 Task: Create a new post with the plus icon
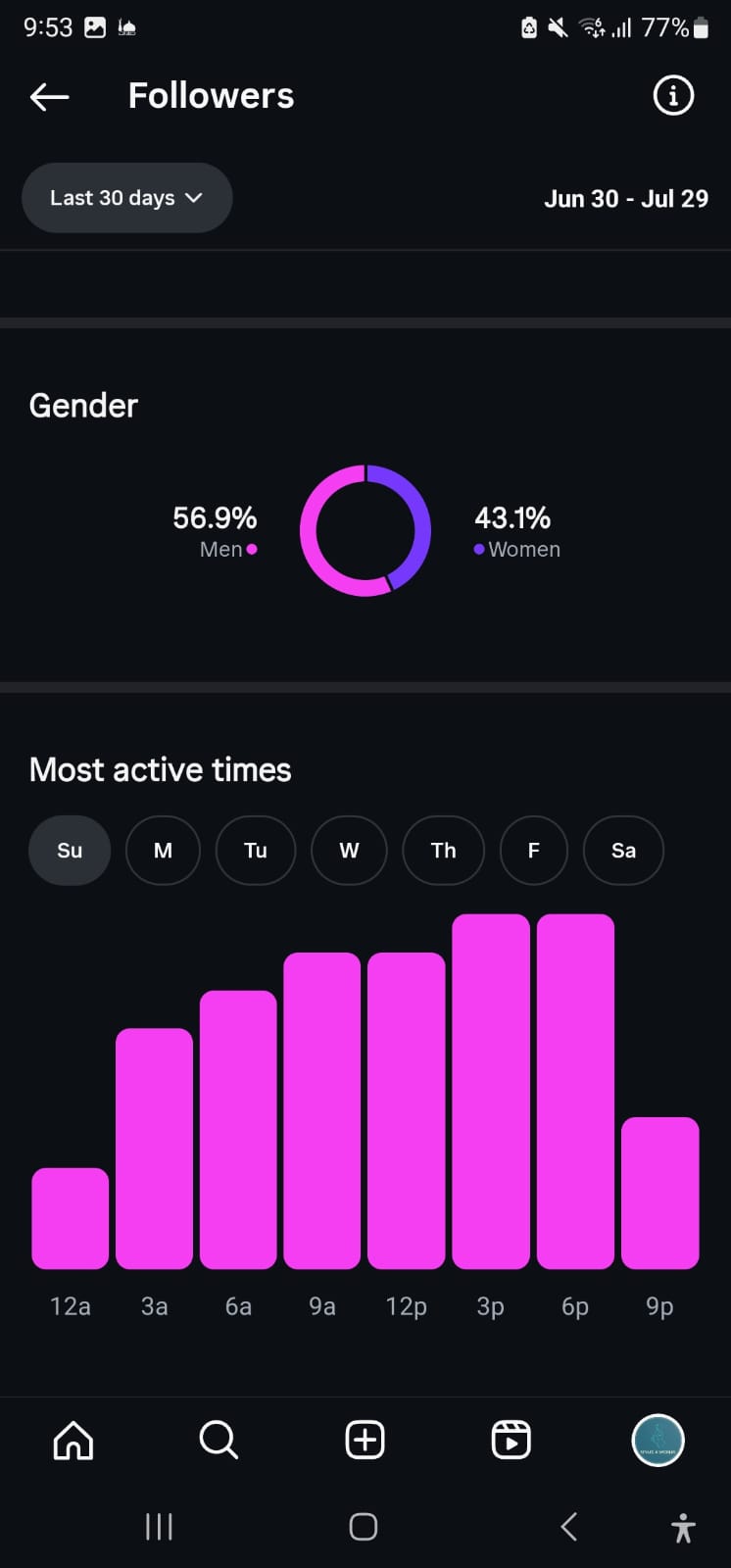pyautogui.click(x=365, y=1441)
